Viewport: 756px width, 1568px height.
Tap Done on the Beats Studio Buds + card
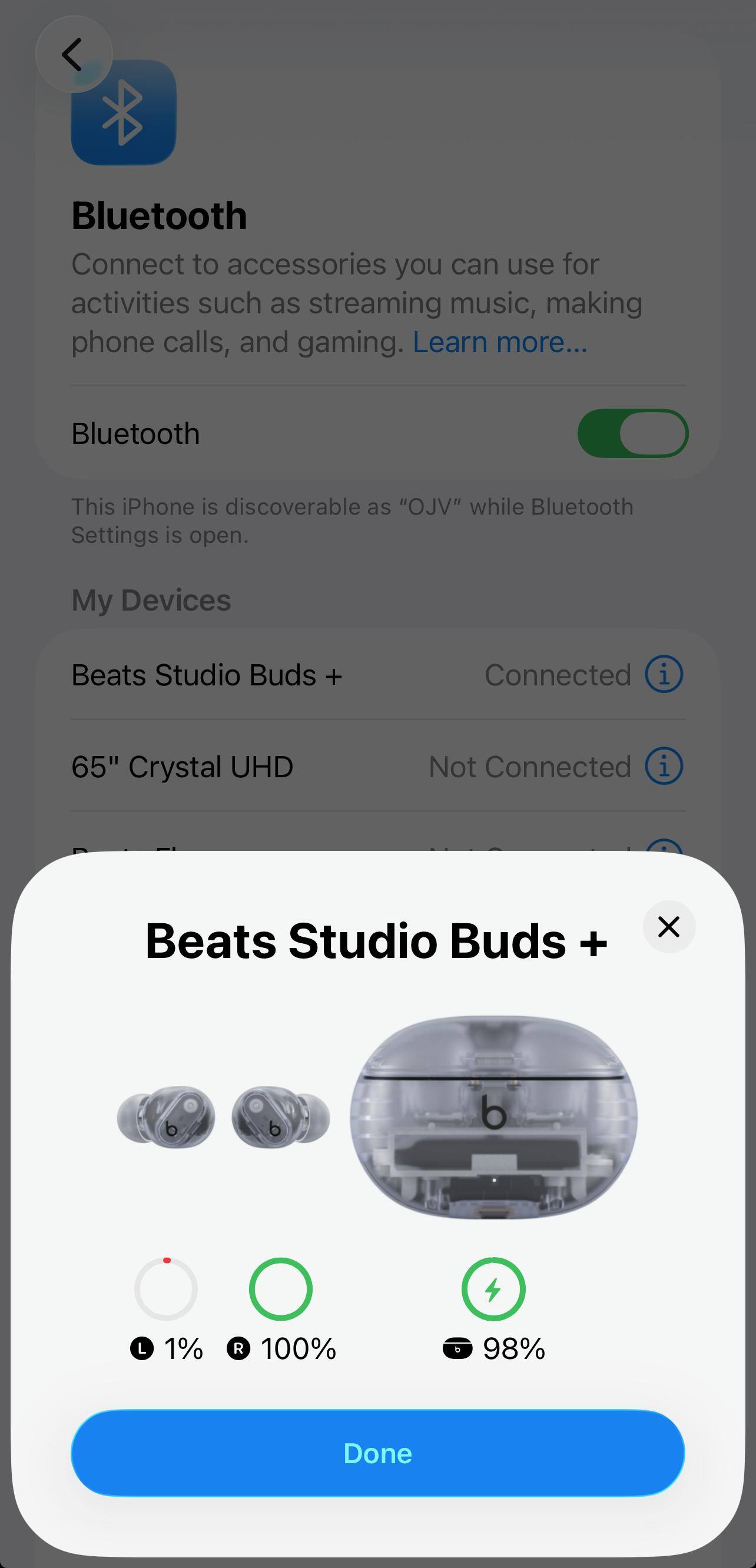[377, 1453]
